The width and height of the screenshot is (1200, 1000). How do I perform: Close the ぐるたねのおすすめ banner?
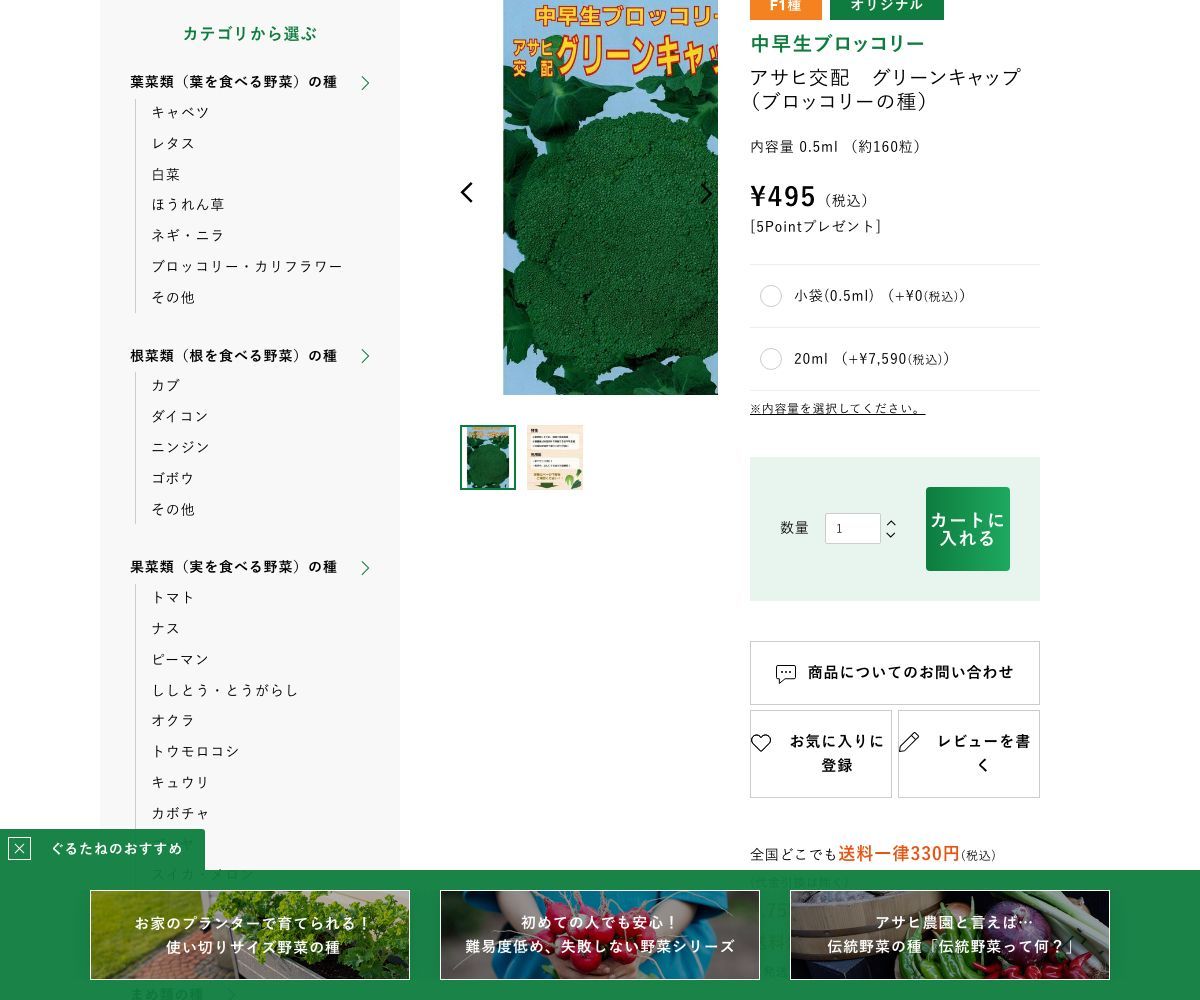click(19, 849)
